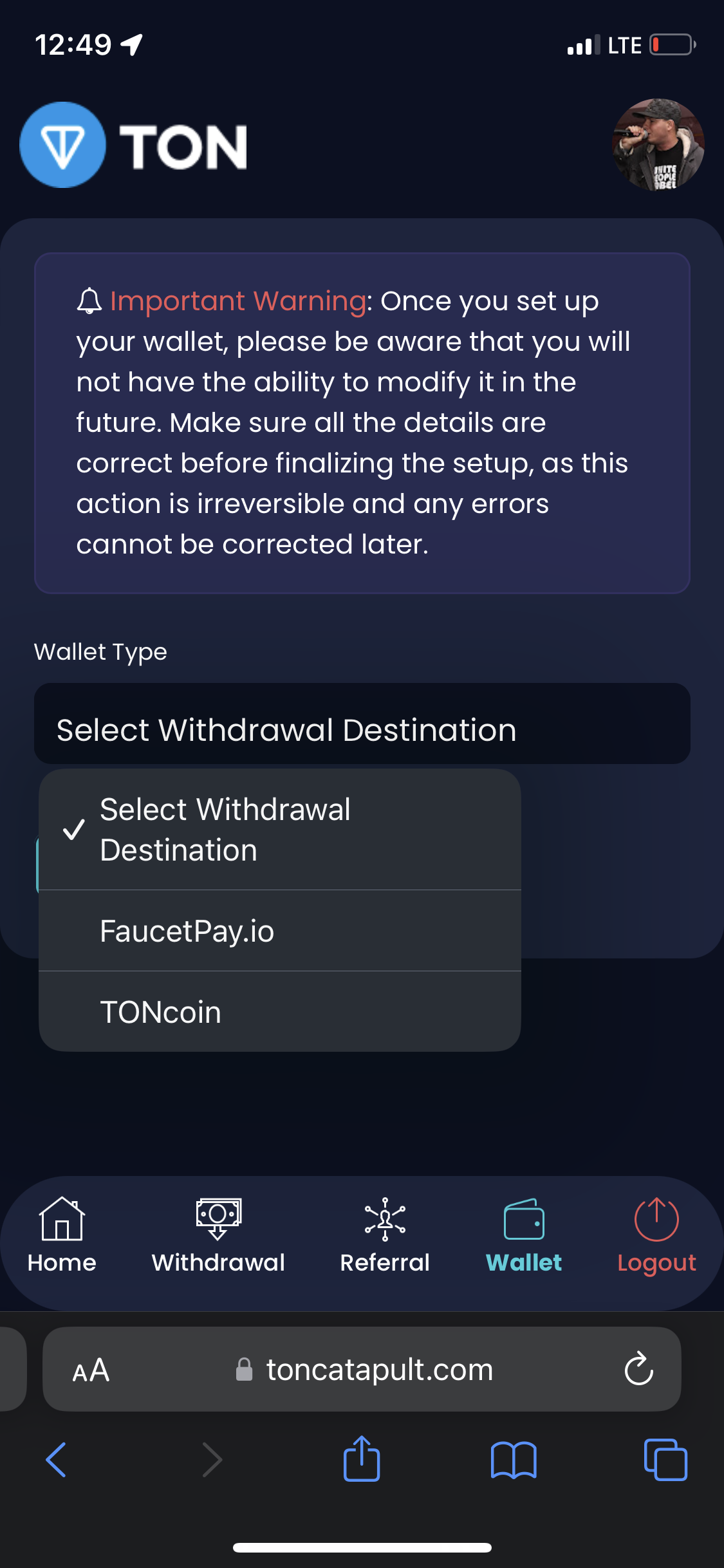Open the Withdrawal tab
This screenshot has height=1568, width=724.
pos(218,1236)
